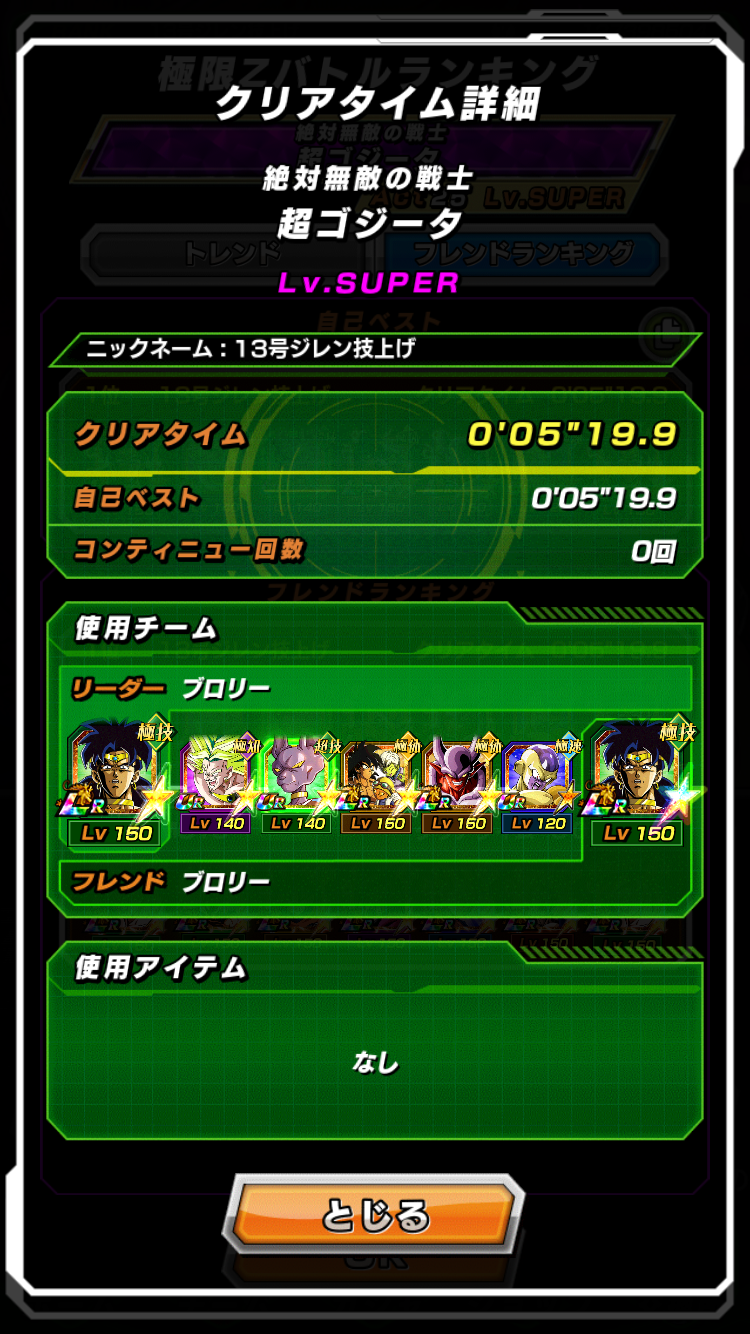Close the clear time details dialog

(375, 1215)
